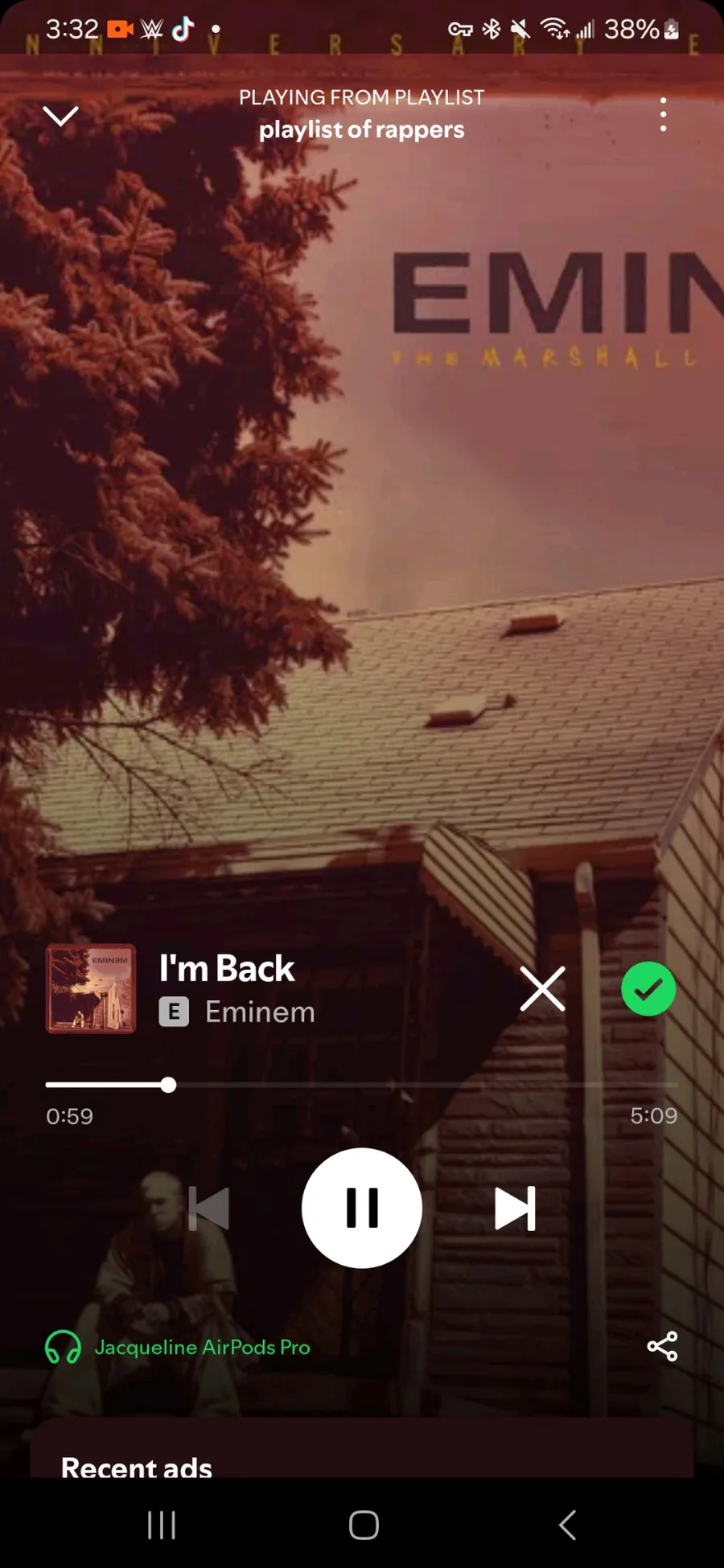
Task: Open the three-dot overflow menu
Action: (663, 115)
